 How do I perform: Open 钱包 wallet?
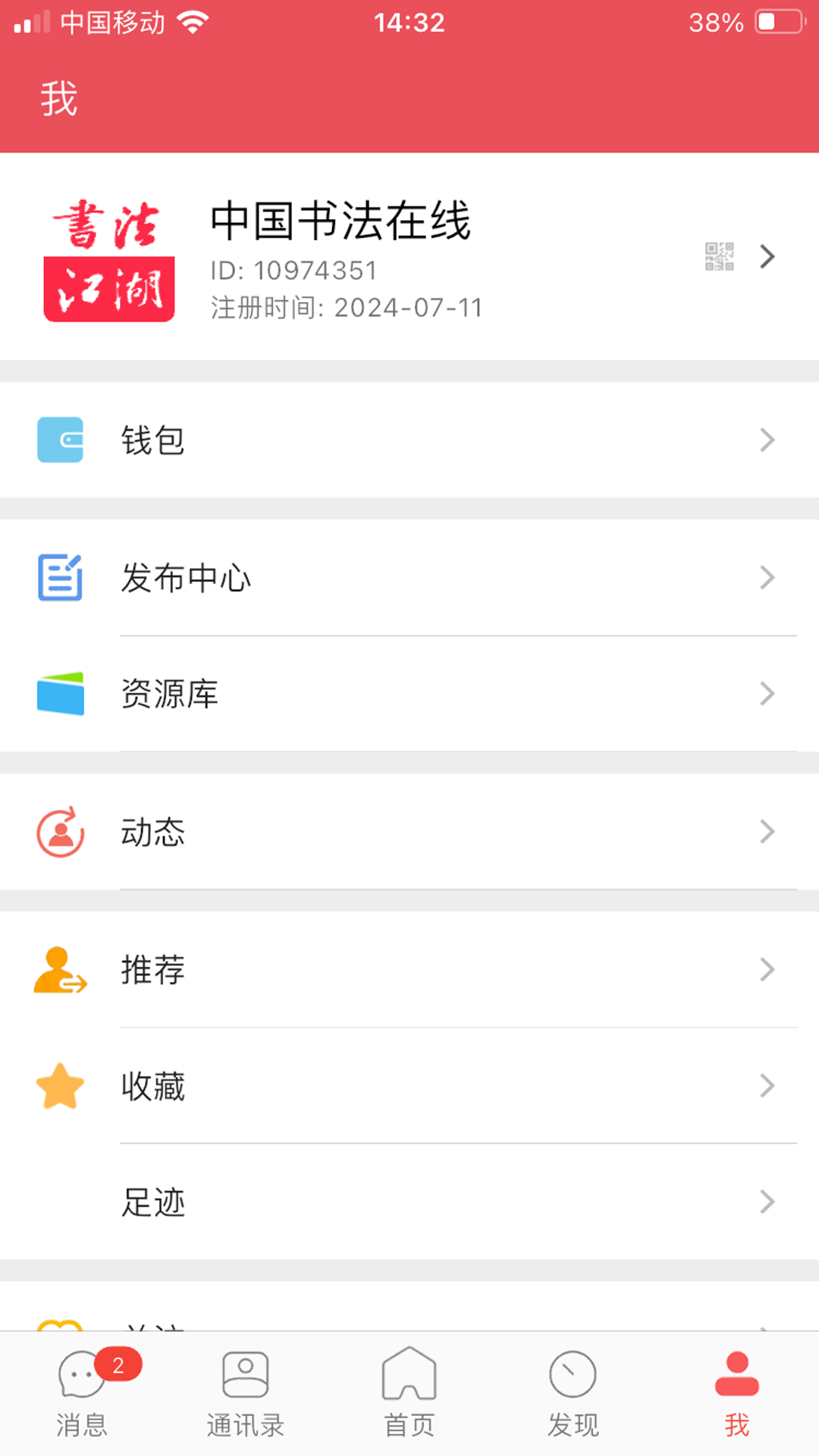pos(409,440)
